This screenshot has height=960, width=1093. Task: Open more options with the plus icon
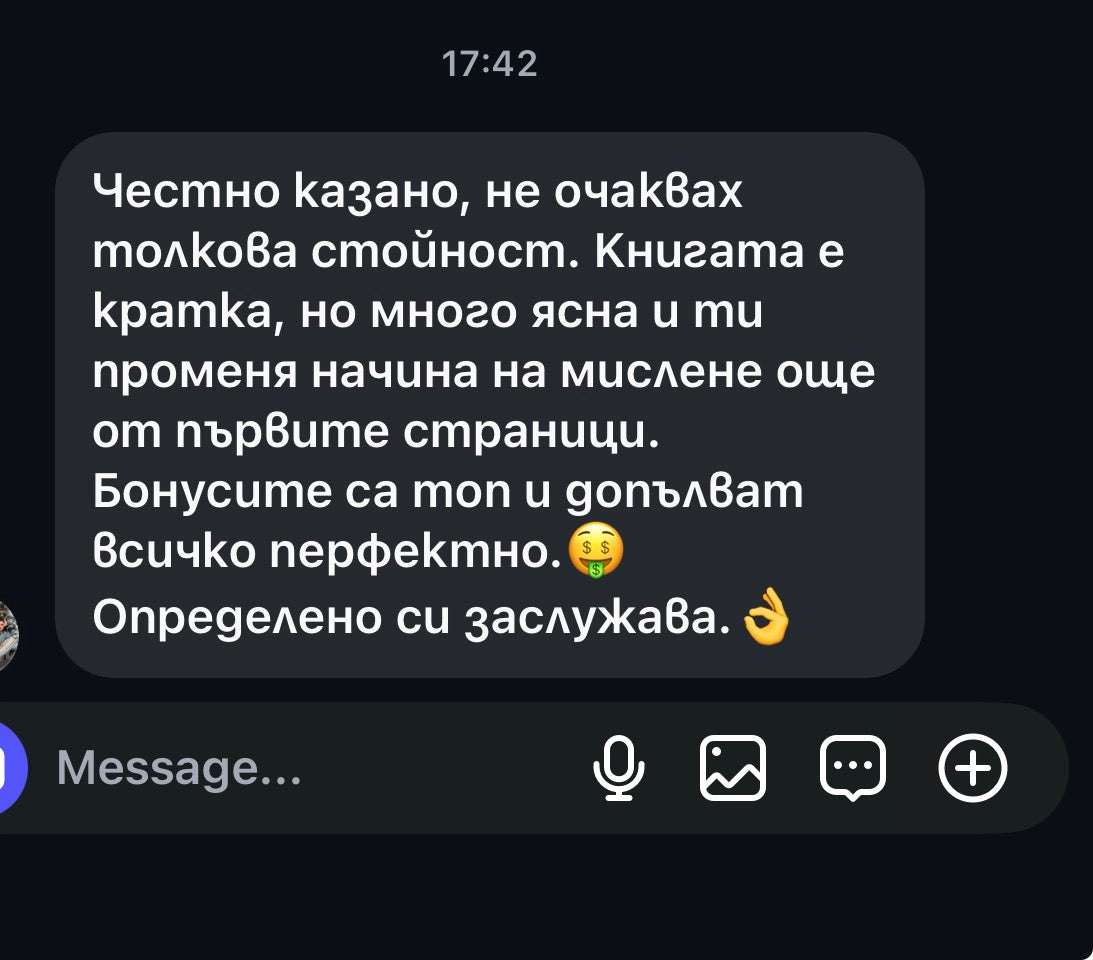(972, 768)
